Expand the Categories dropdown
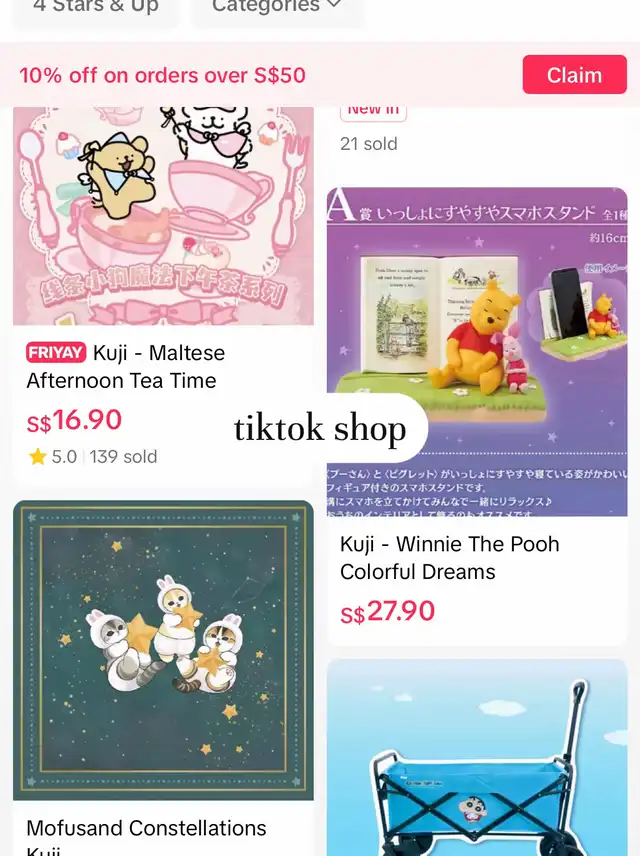The width and height of the screenshot is (640, 856). pyautogui.click(x=277, y=8)
